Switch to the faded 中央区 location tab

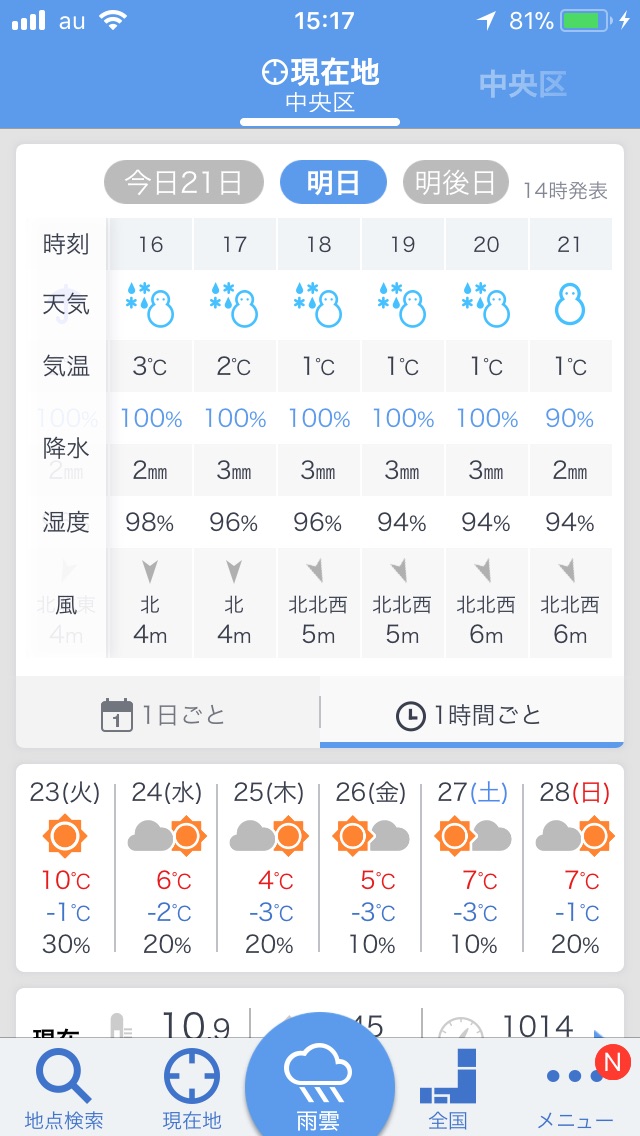point(523,85)
